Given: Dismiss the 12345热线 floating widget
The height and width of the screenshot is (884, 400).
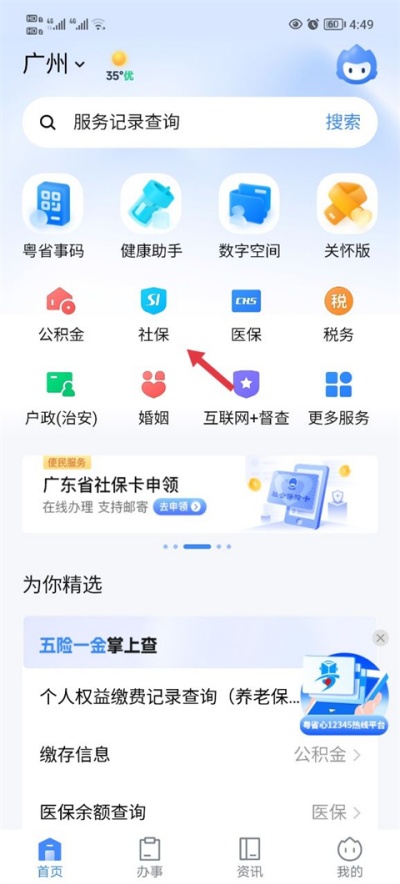Looking at the screenshot, I should [380, 638].
